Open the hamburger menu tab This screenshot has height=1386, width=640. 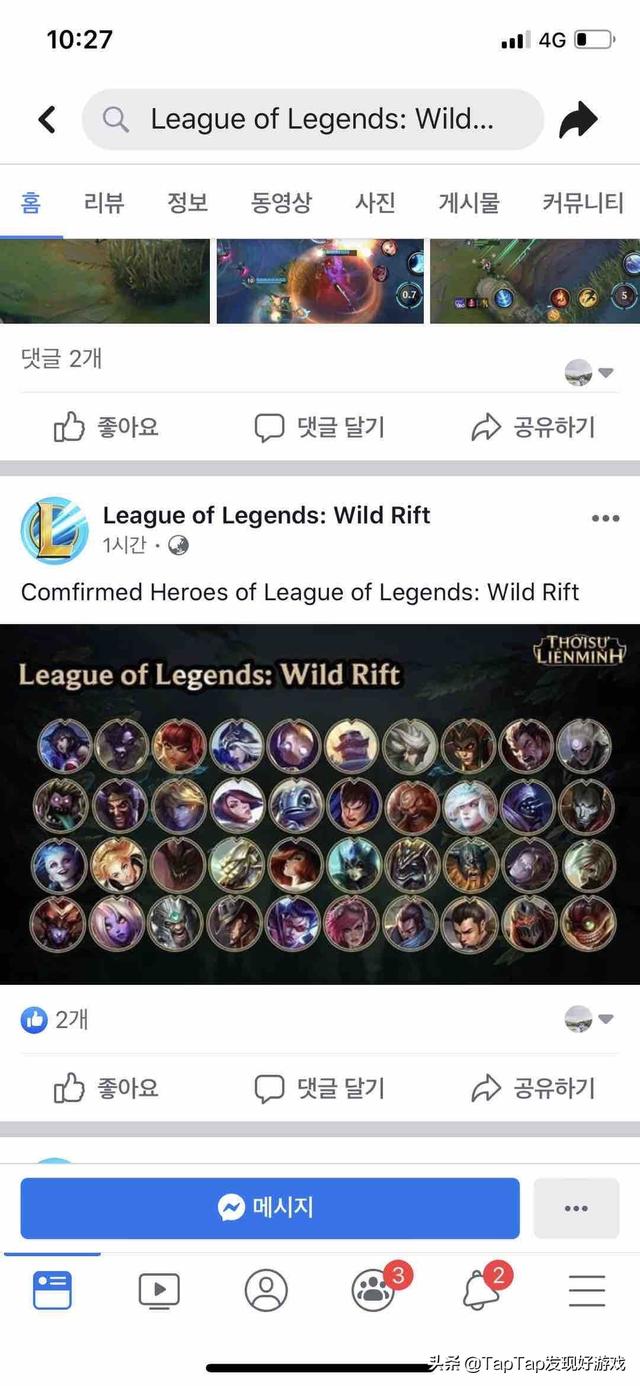[587, 1290]
